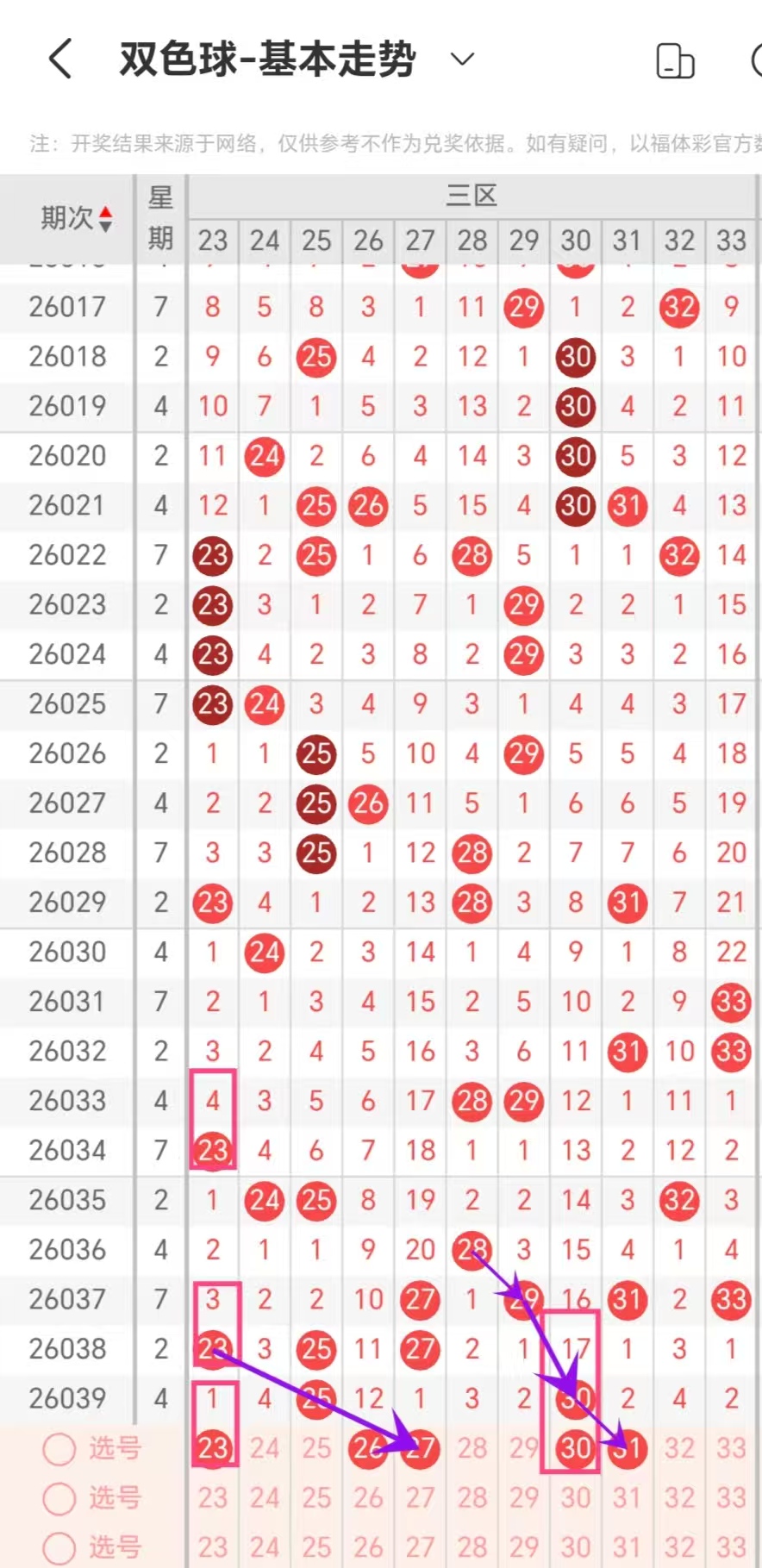Go back using the top-left arrow
The image size is (762, 1568).
tap(59, 59)
